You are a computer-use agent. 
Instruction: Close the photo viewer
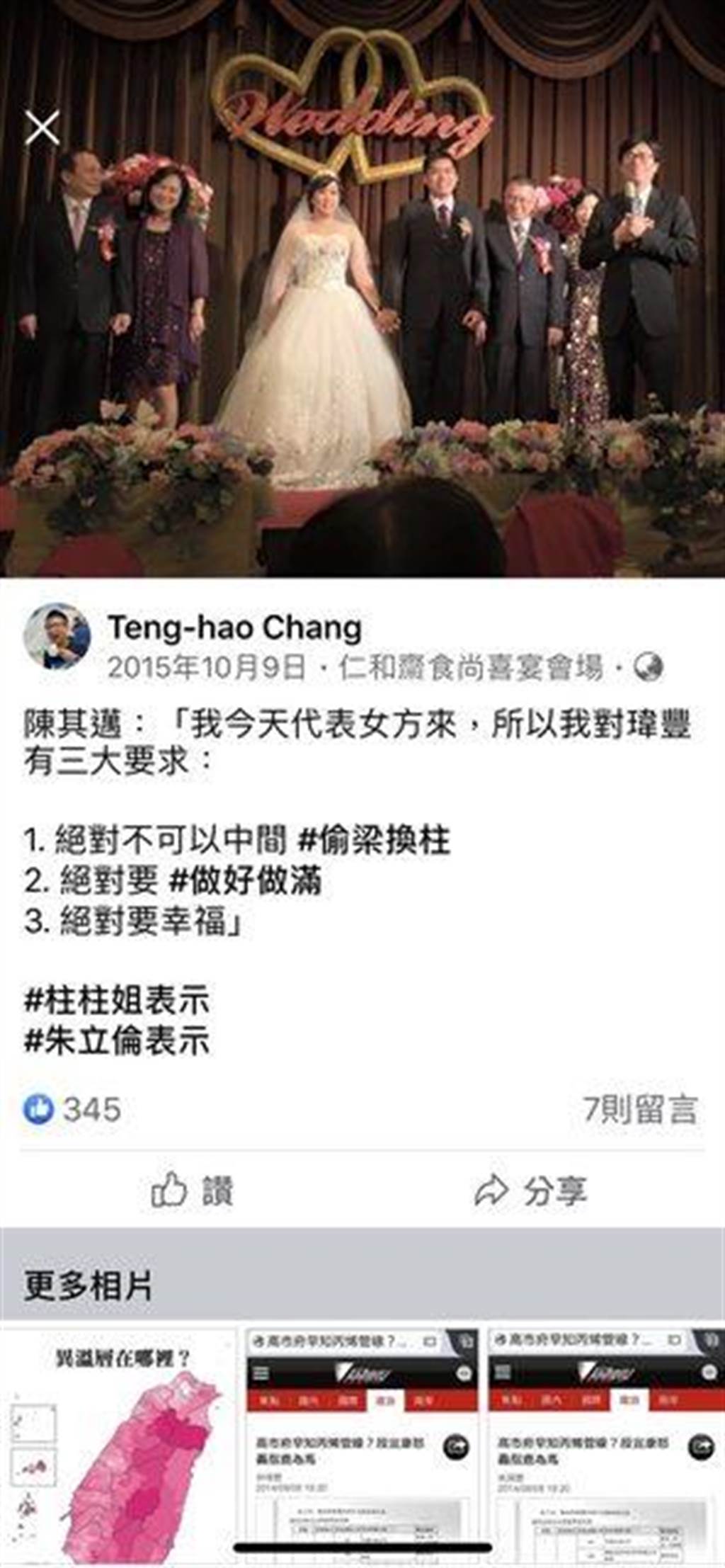pyautogui.click(x=42, y=128)
